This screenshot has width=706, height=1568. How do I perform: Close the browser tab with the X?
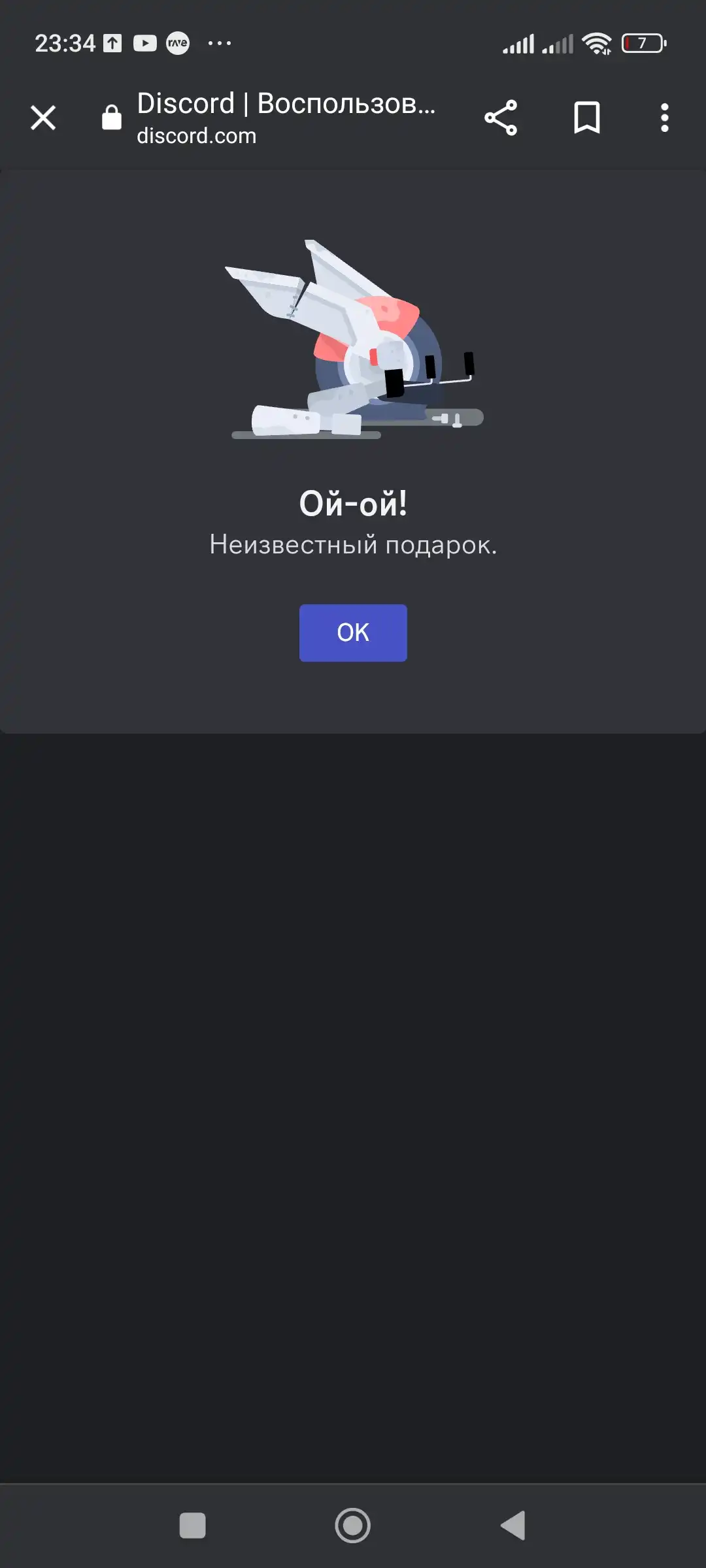43,118
